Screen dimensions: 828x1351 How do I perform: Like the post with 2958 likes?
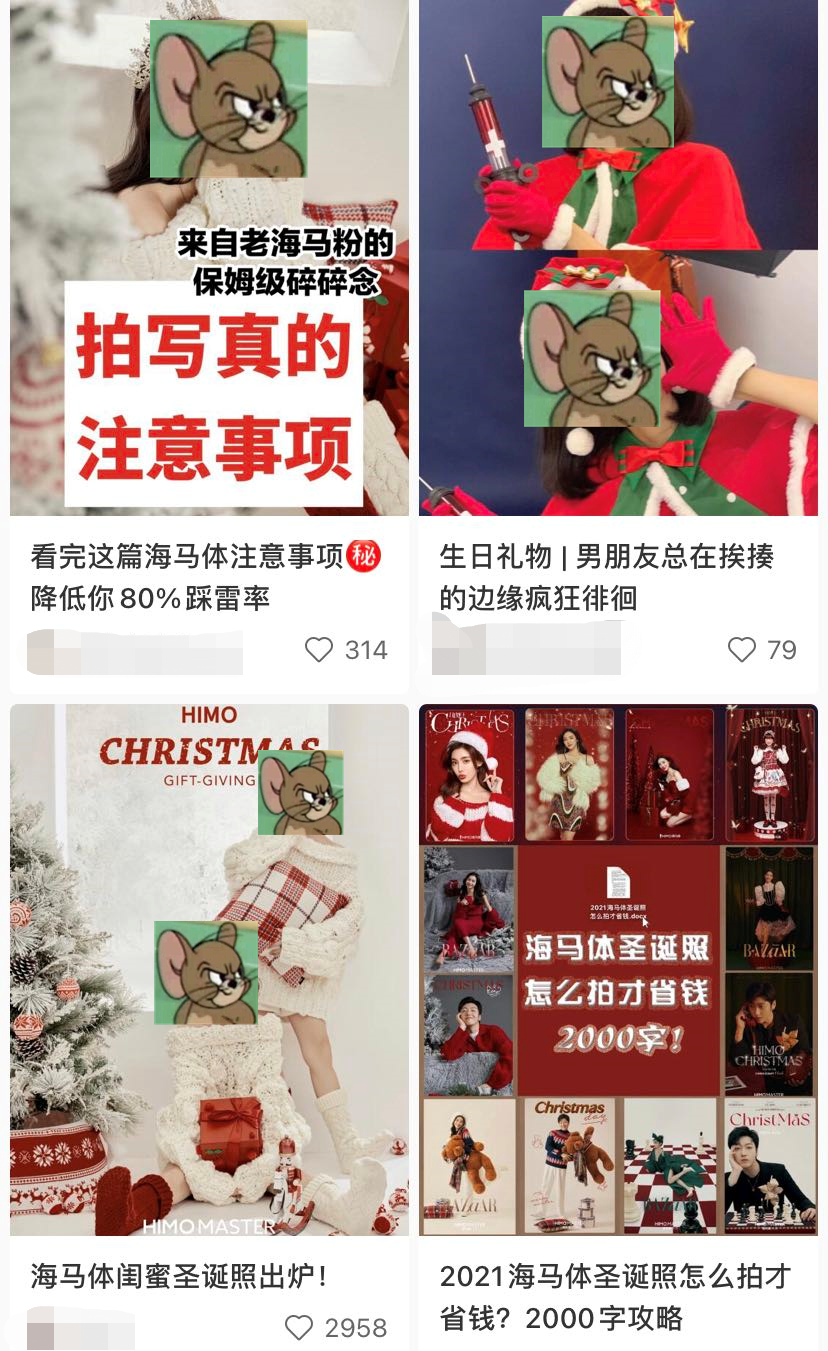(299, 1327)
